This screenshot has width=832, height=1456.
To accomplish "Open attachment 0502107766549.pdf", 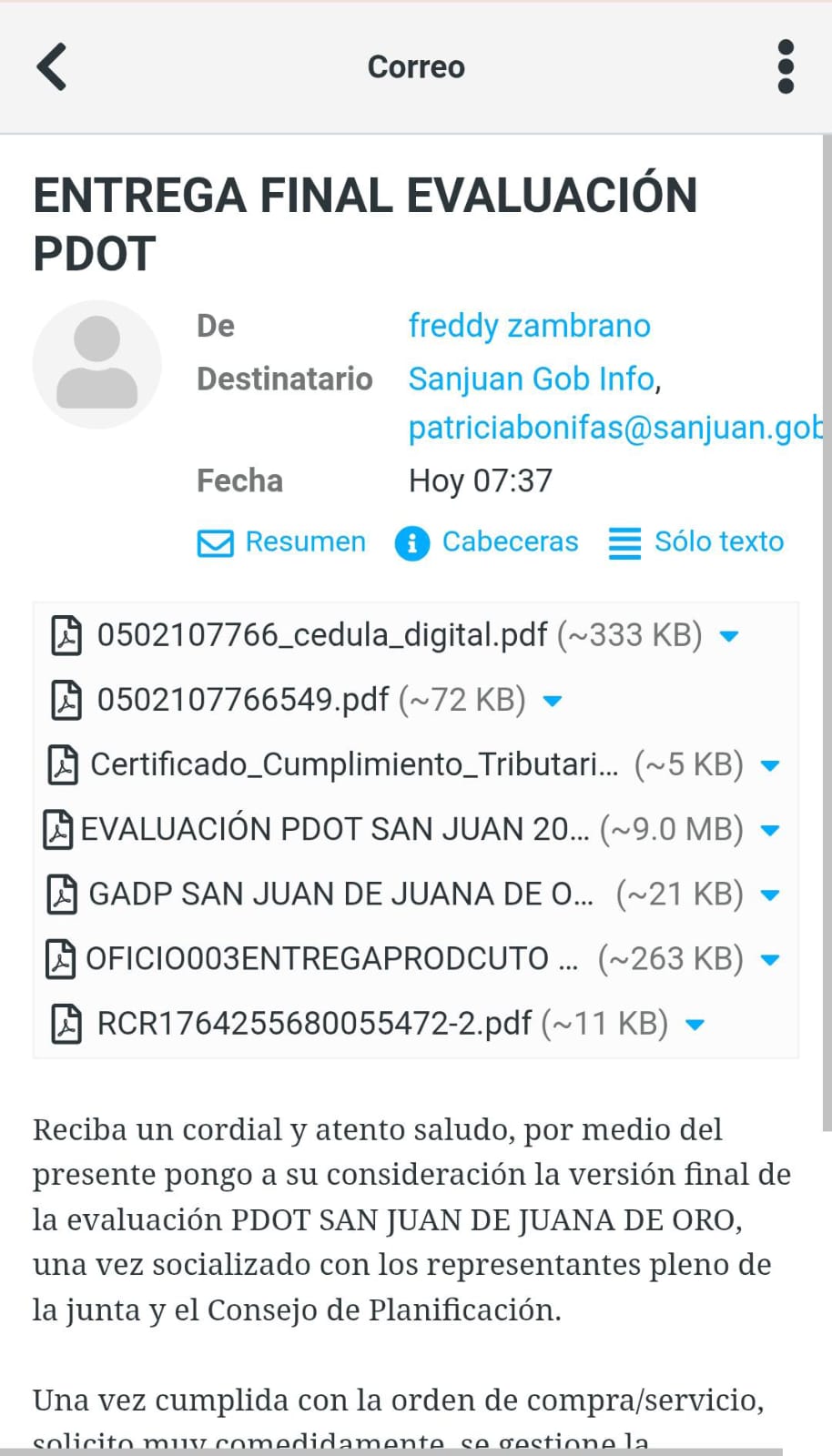I will coord(242,700).
